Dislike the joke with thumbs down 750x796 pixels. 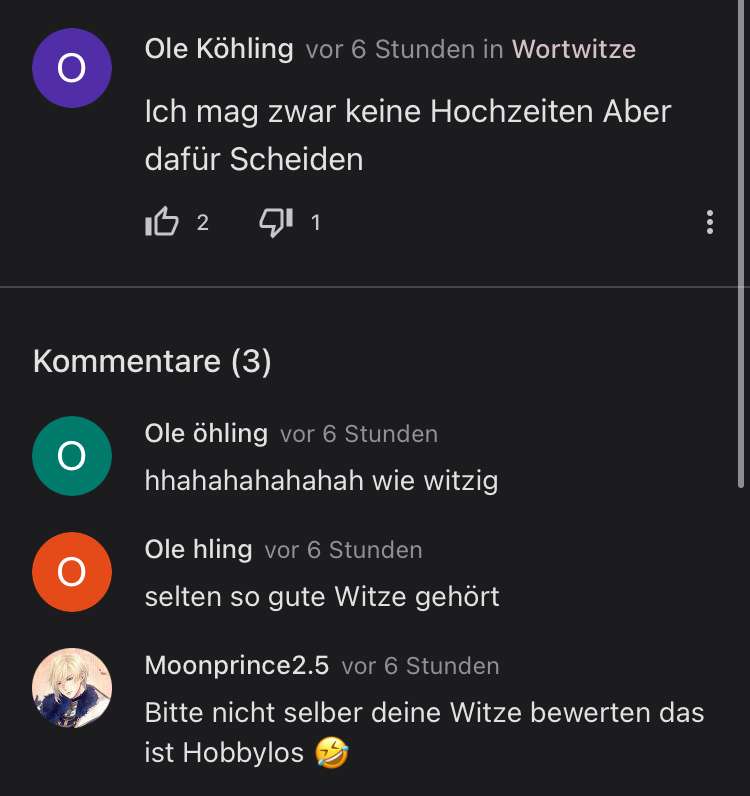[276, 222]
